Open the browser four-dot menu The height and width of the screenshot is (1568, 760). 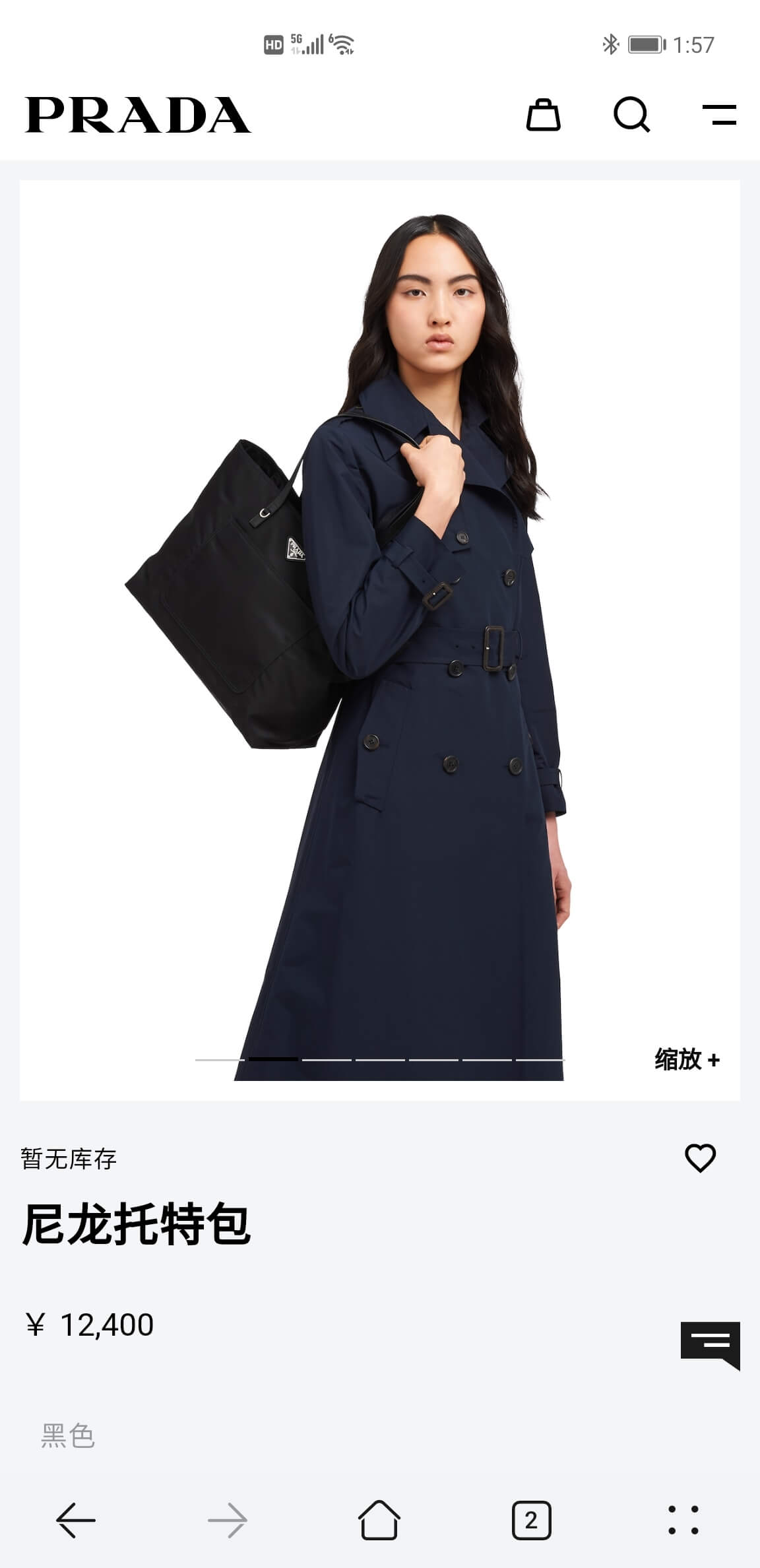click(x=683, y=1520)
